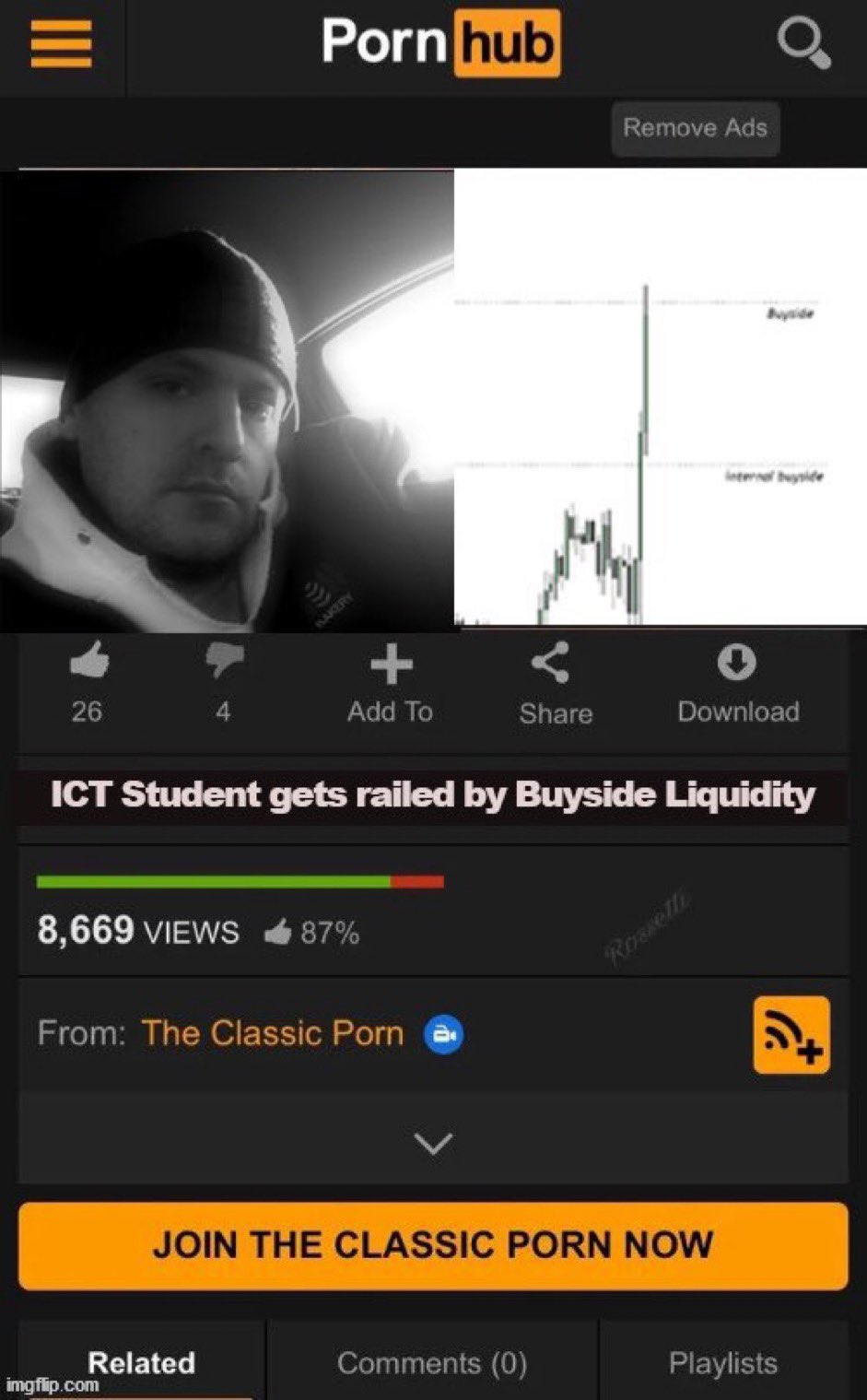Tap the orange Join Now banner
This screenshot has width=867, height=1400.
(x=433, y=1245)
